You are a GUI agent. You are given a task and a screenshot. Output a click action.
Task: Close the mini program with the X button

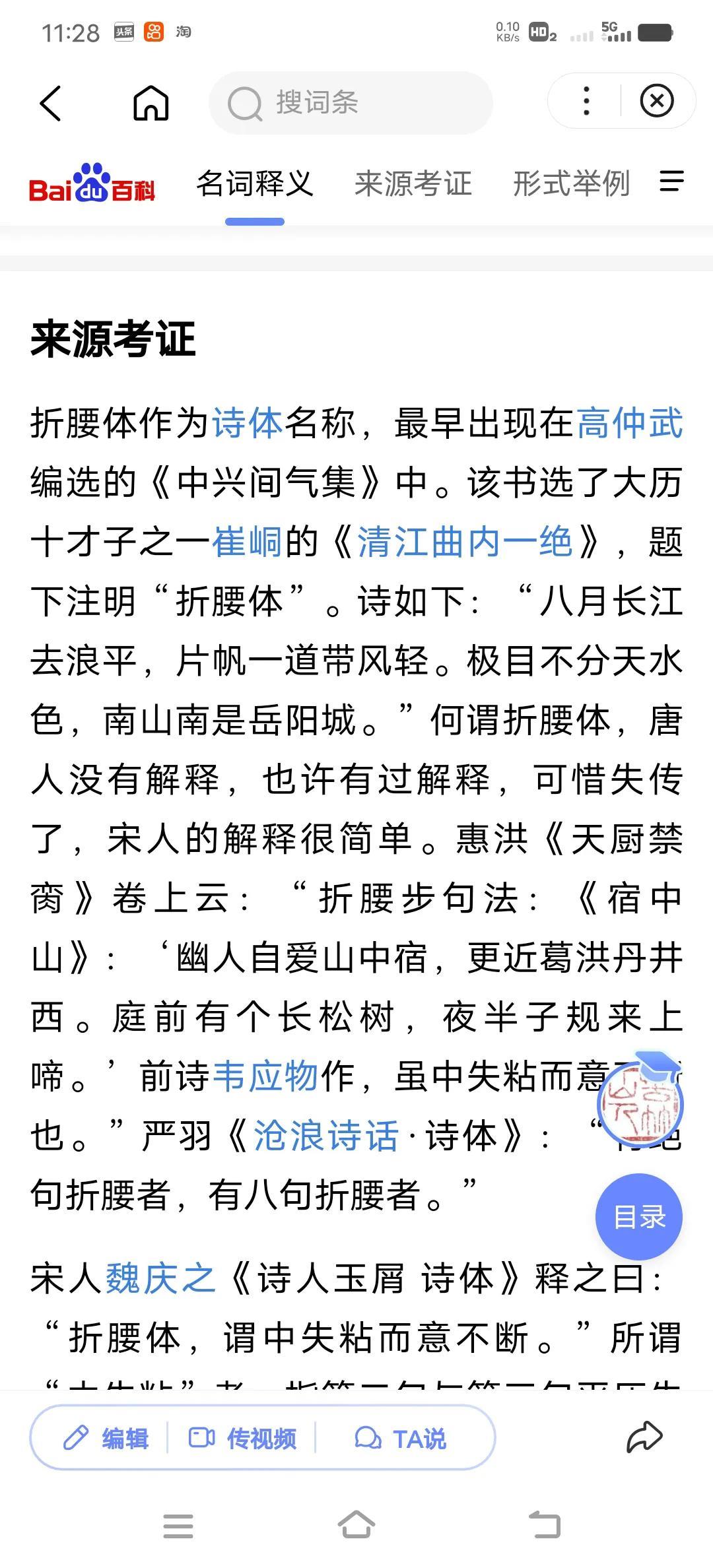pyautogui.click(x=657, y=101)
